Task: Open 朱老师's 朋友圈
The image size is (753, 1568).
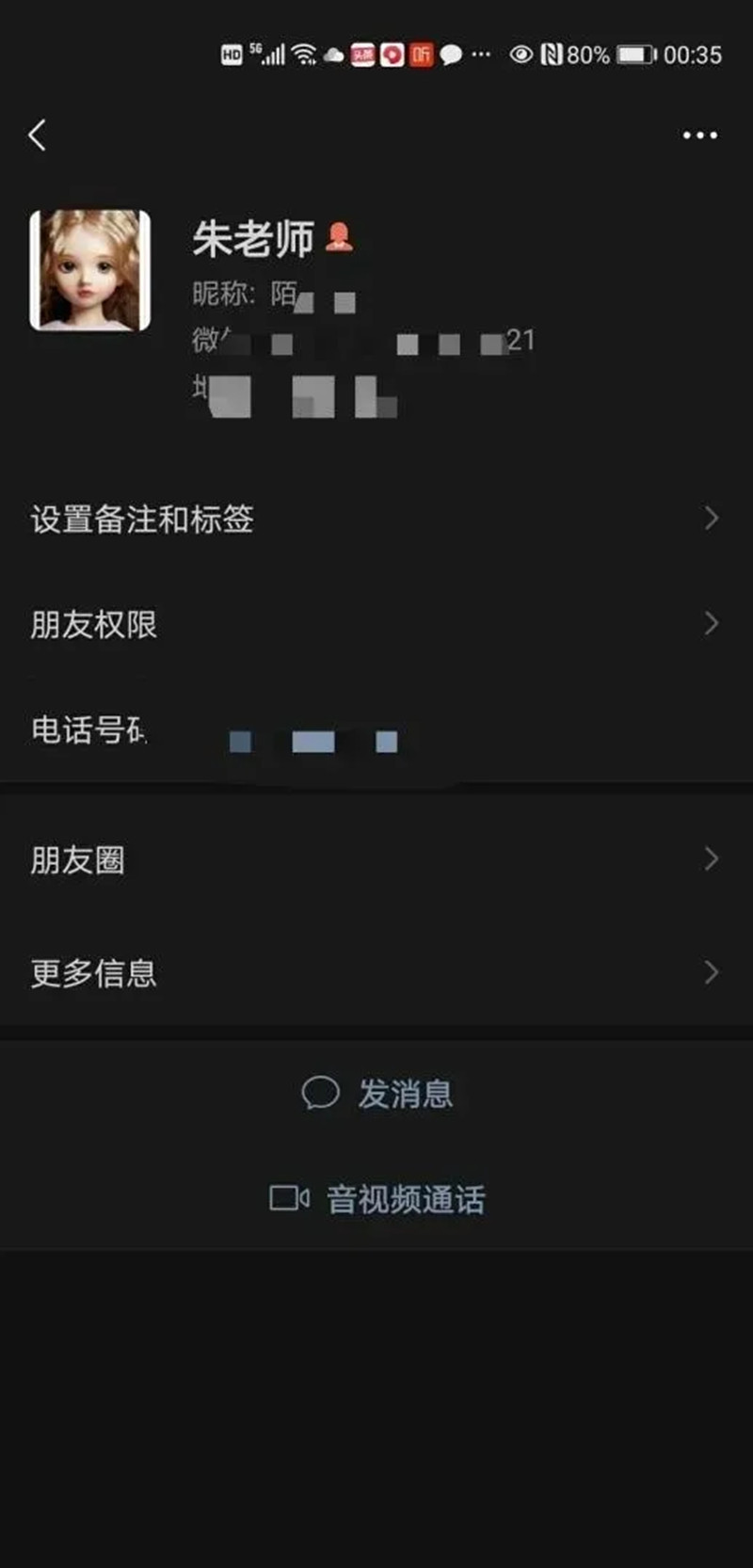Action: pos(376,859)
